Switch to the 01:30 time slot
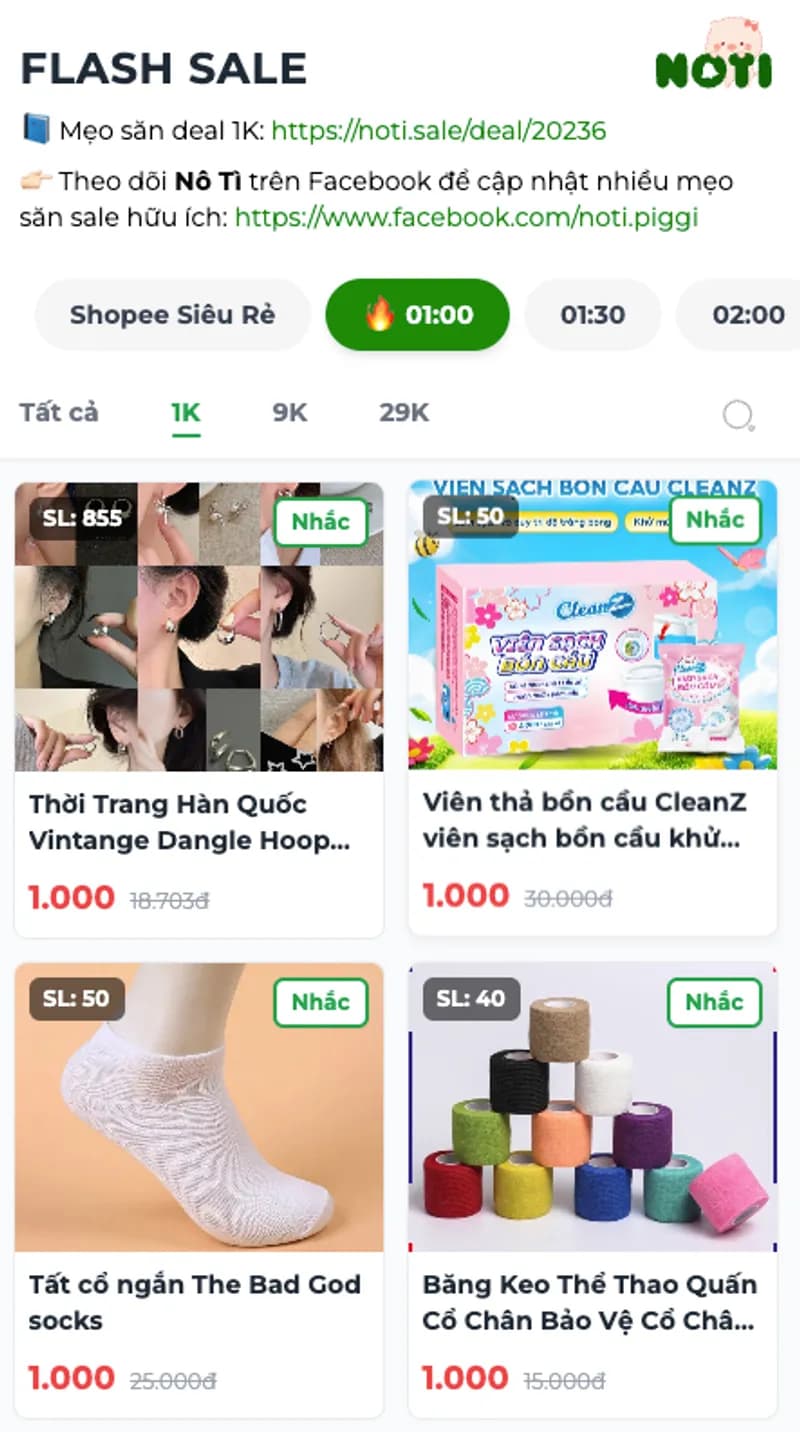 click(x=592, y=314)
